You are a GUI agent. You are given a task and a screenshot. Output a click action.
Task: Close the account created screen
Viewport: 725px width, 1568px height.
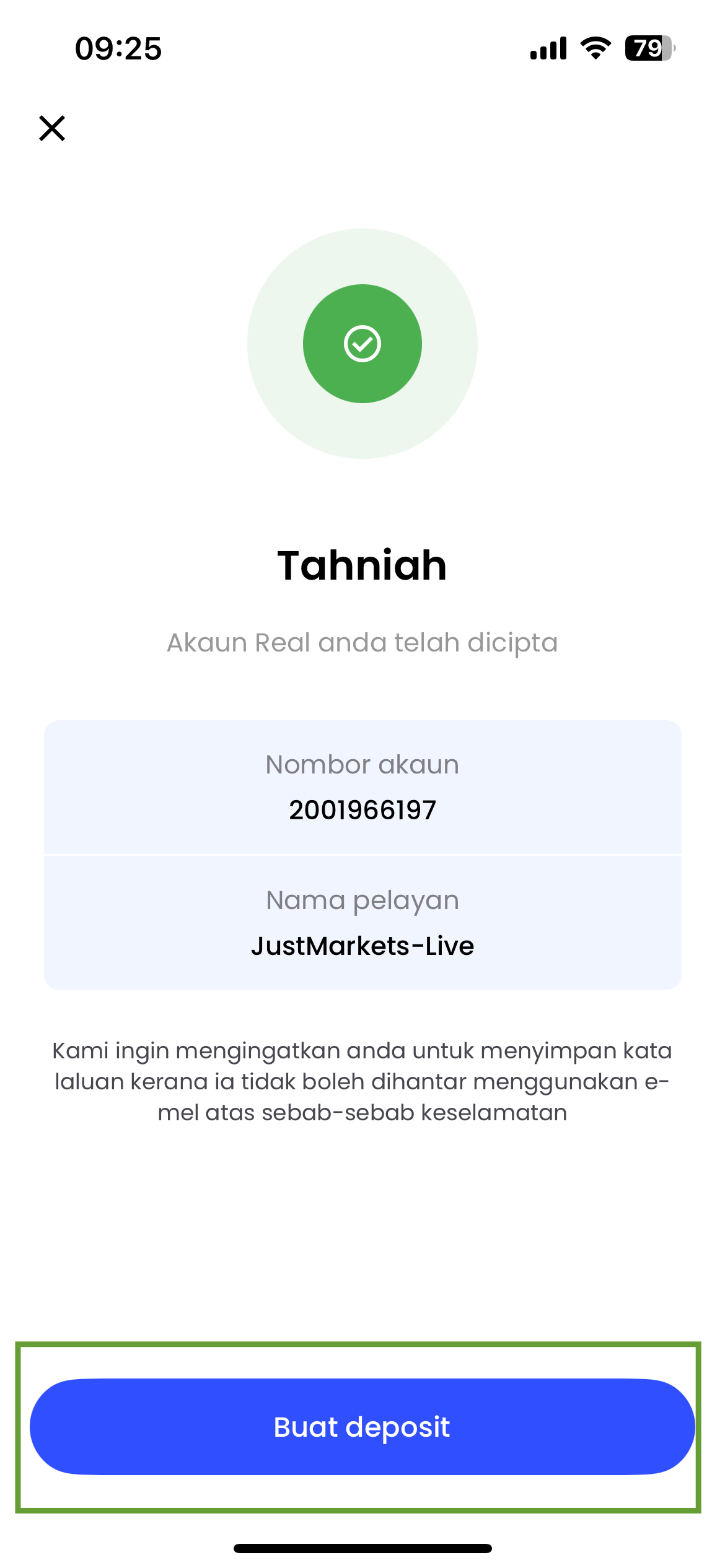tap(52, 128)
